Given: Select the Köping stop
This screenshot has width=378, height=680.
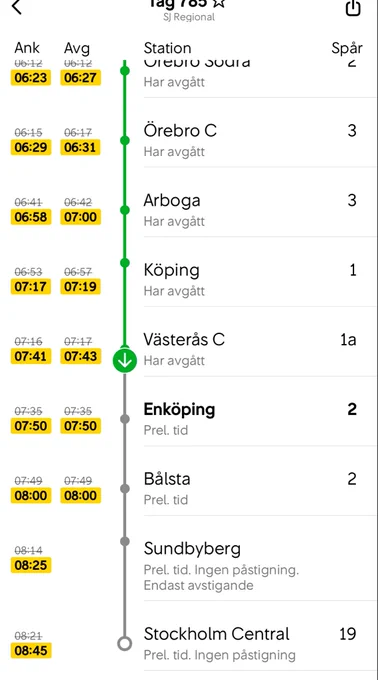Looking at the screenshot, I should tap(189, 272).
